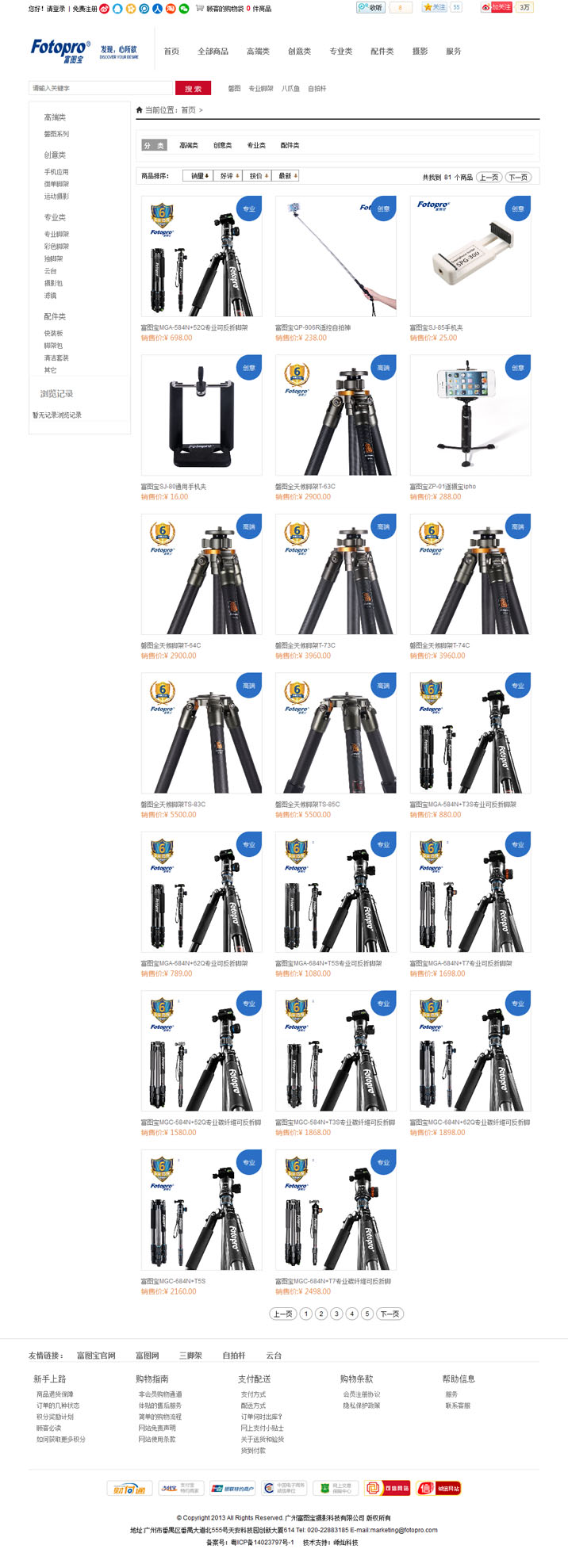The height and width of the screenshot is (1568, 568).
Task: Go to 摄影 in the top navigation
Action: coord(420,52)
